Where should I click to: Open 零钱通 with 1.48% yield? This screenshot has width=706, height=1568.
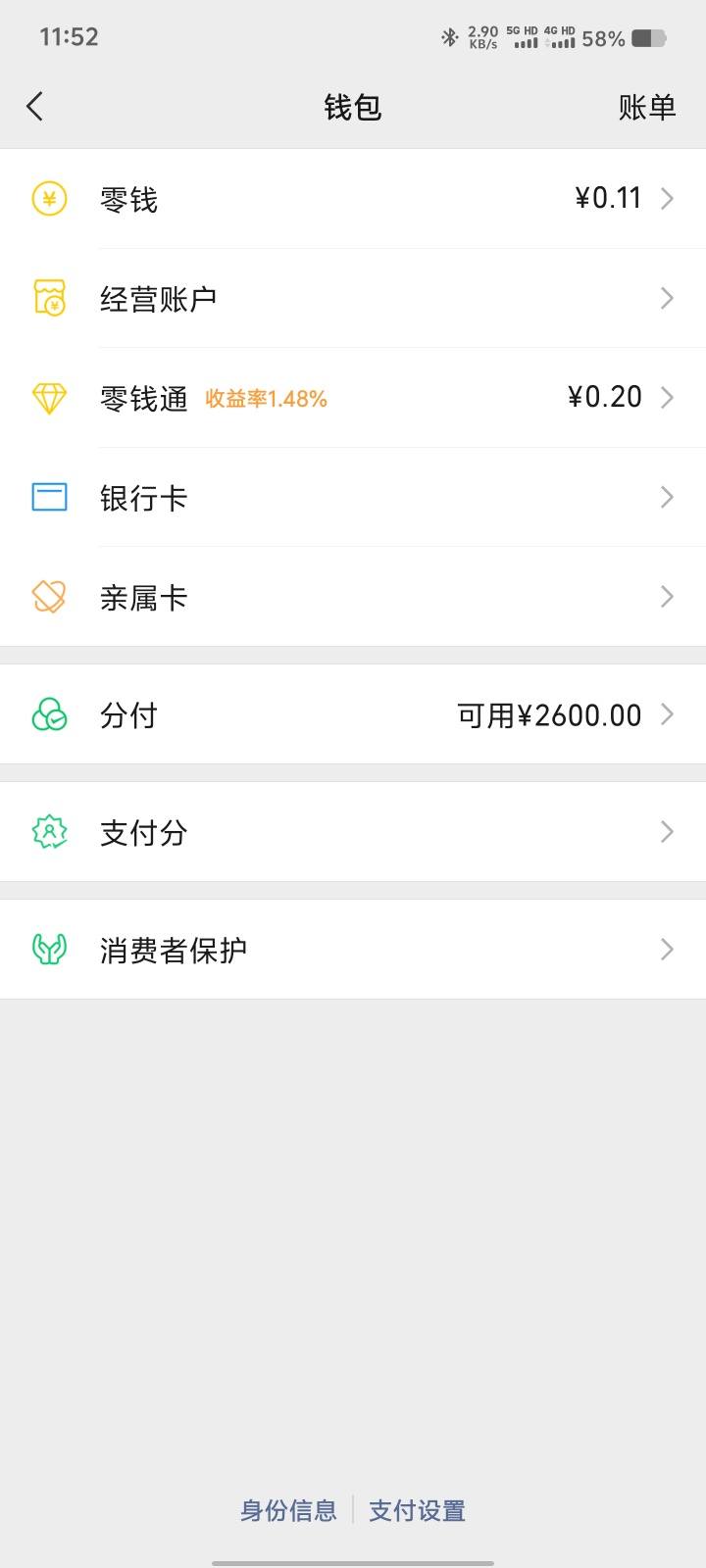click(x=353, y=398)
